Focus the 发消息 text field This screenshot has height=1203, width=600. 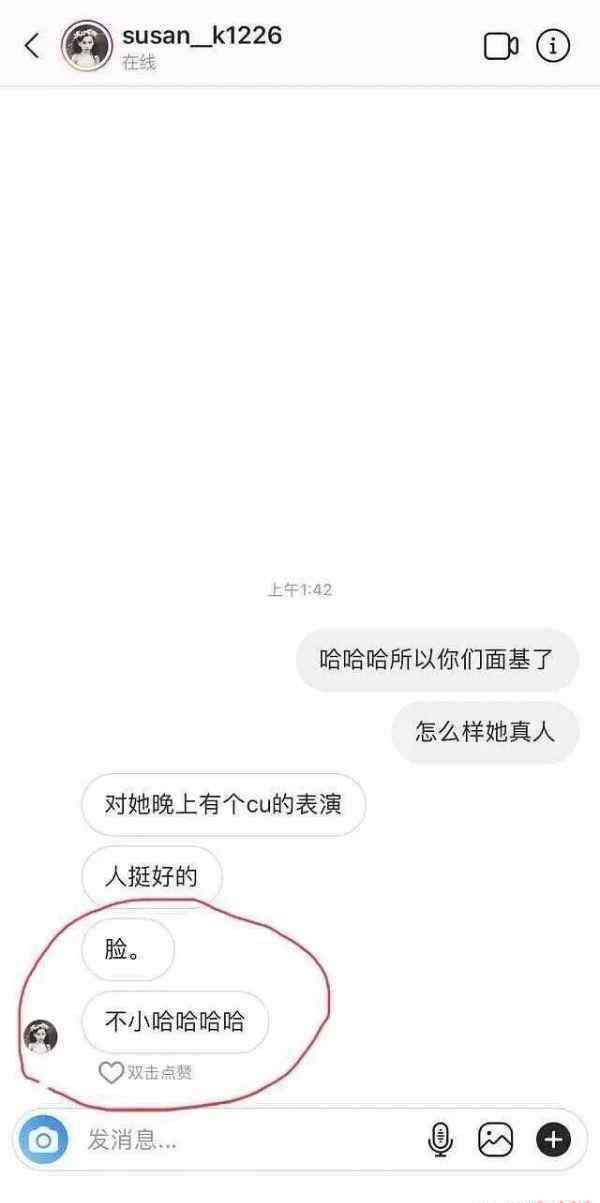pos(240,1139)
